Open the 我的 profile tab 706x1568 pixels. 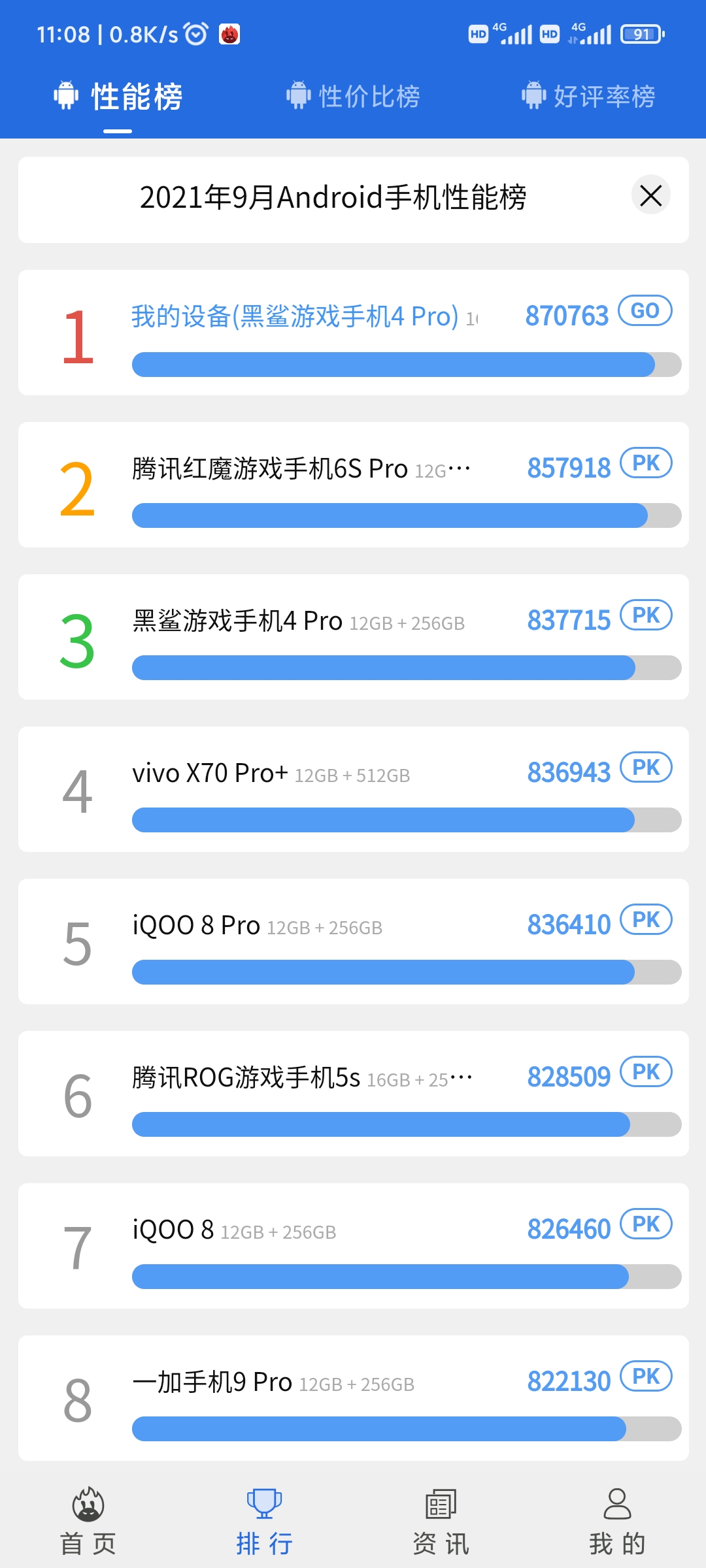pos(617,1521)
